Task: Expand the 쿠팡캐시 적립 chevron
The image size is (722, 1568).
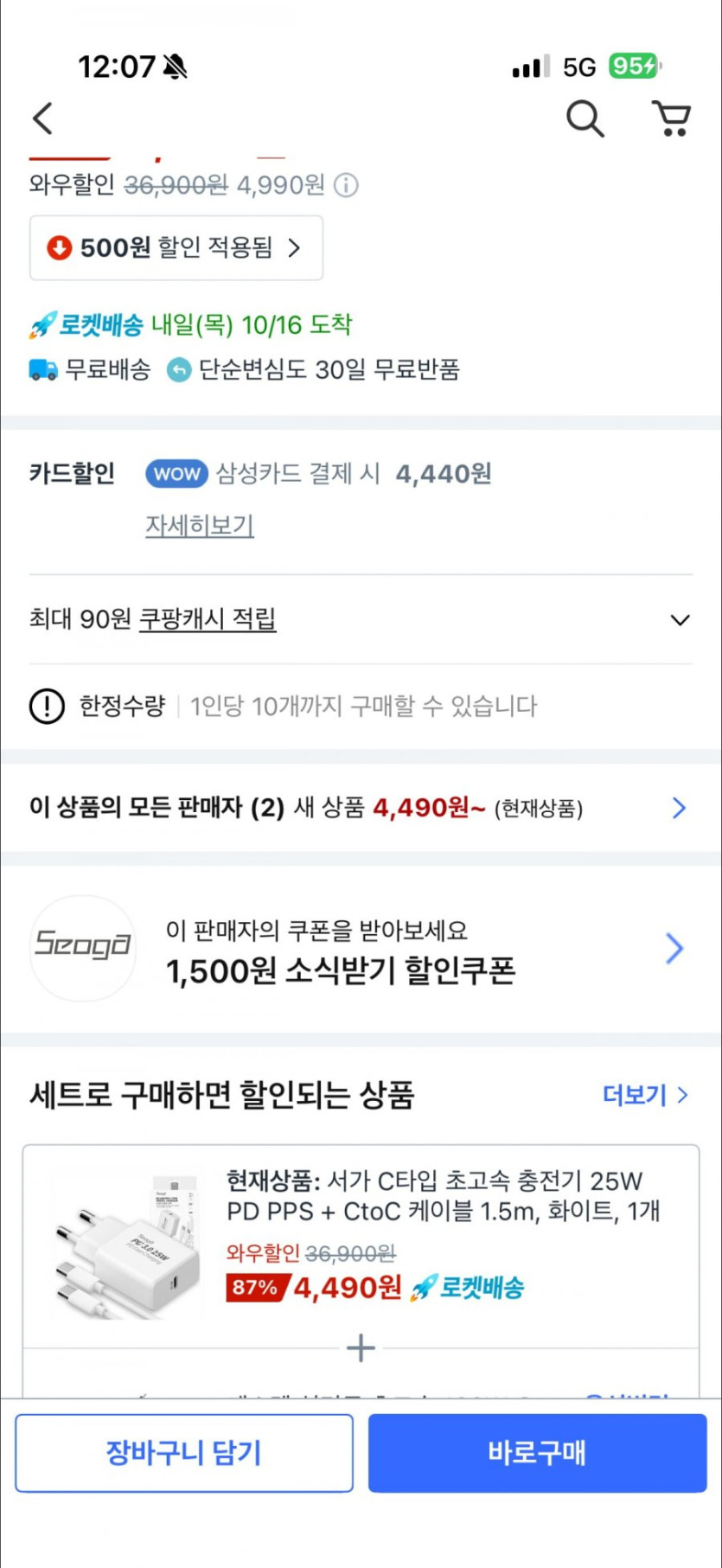Action: point(680,620)
